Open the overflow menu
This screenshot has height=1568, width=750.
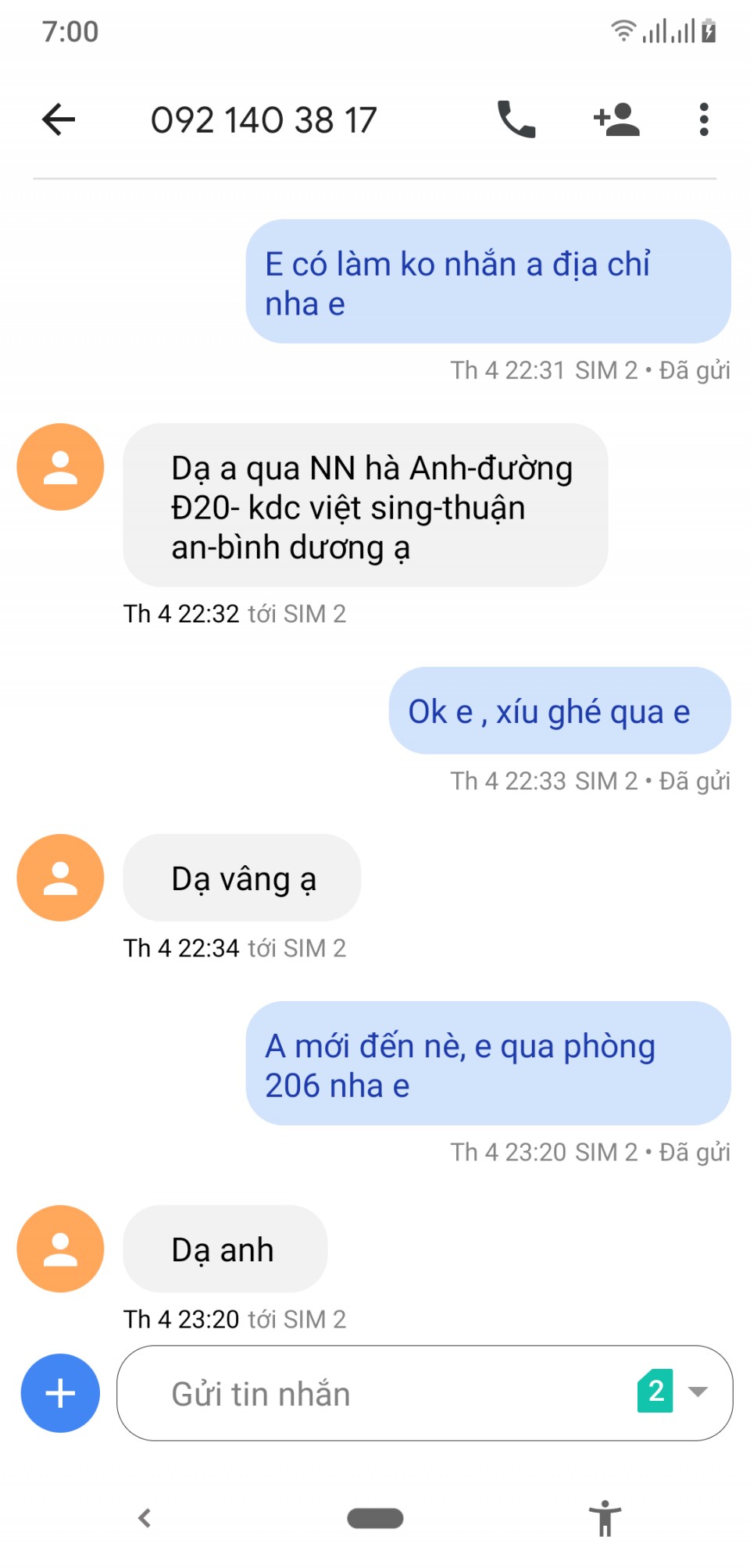[703, 119]
